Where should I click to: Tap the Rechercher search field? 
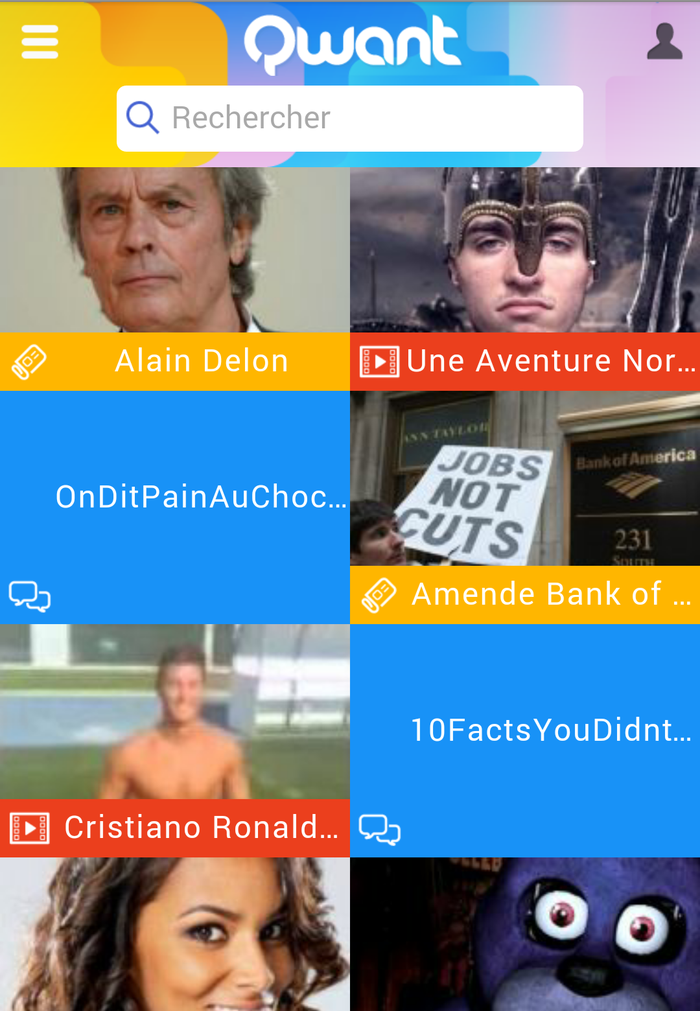pos(350,118)
